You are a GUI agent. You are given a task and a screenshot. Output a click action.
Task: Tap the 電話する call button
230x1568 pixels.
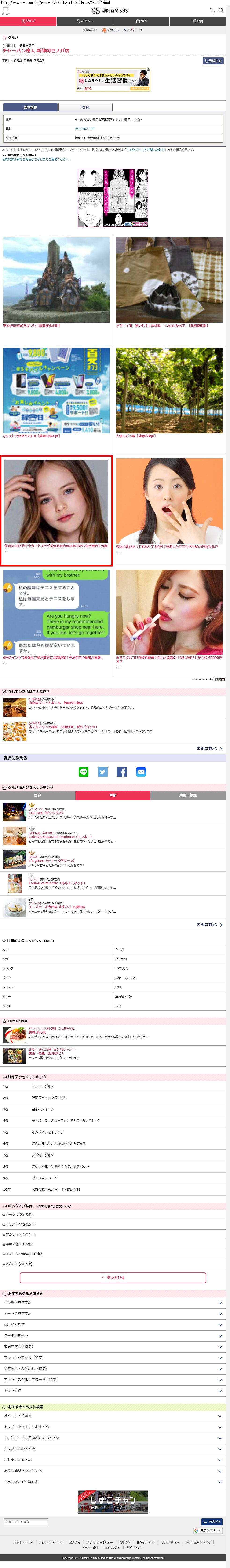213,61
